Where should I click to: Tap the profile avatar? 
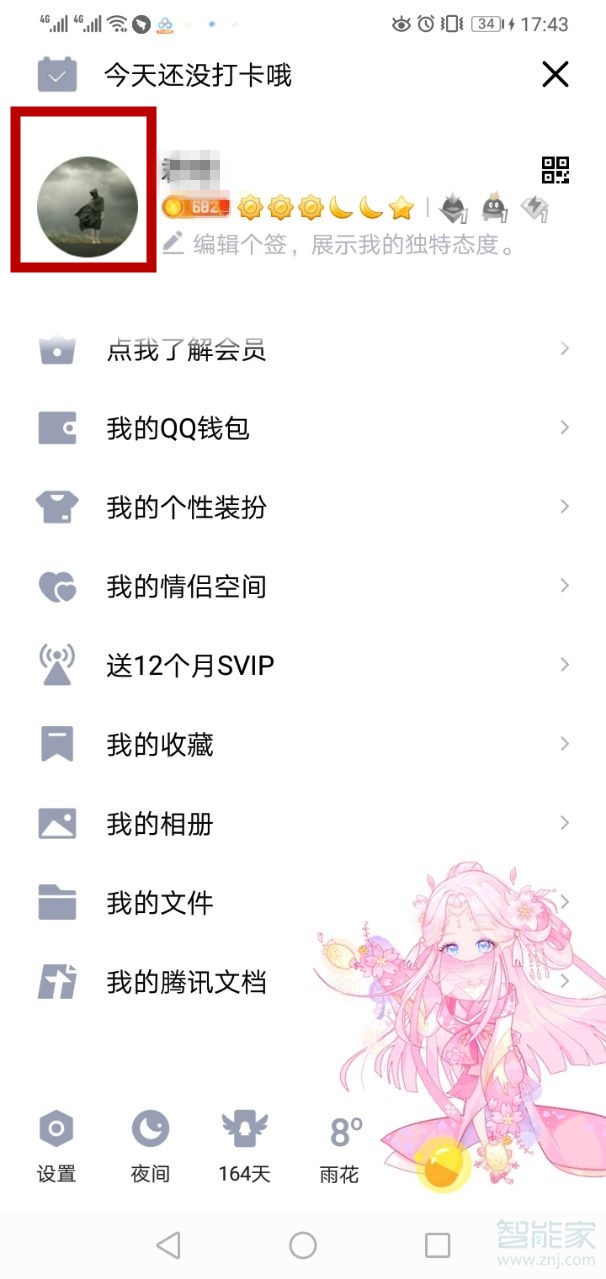[x=87, y=207]
